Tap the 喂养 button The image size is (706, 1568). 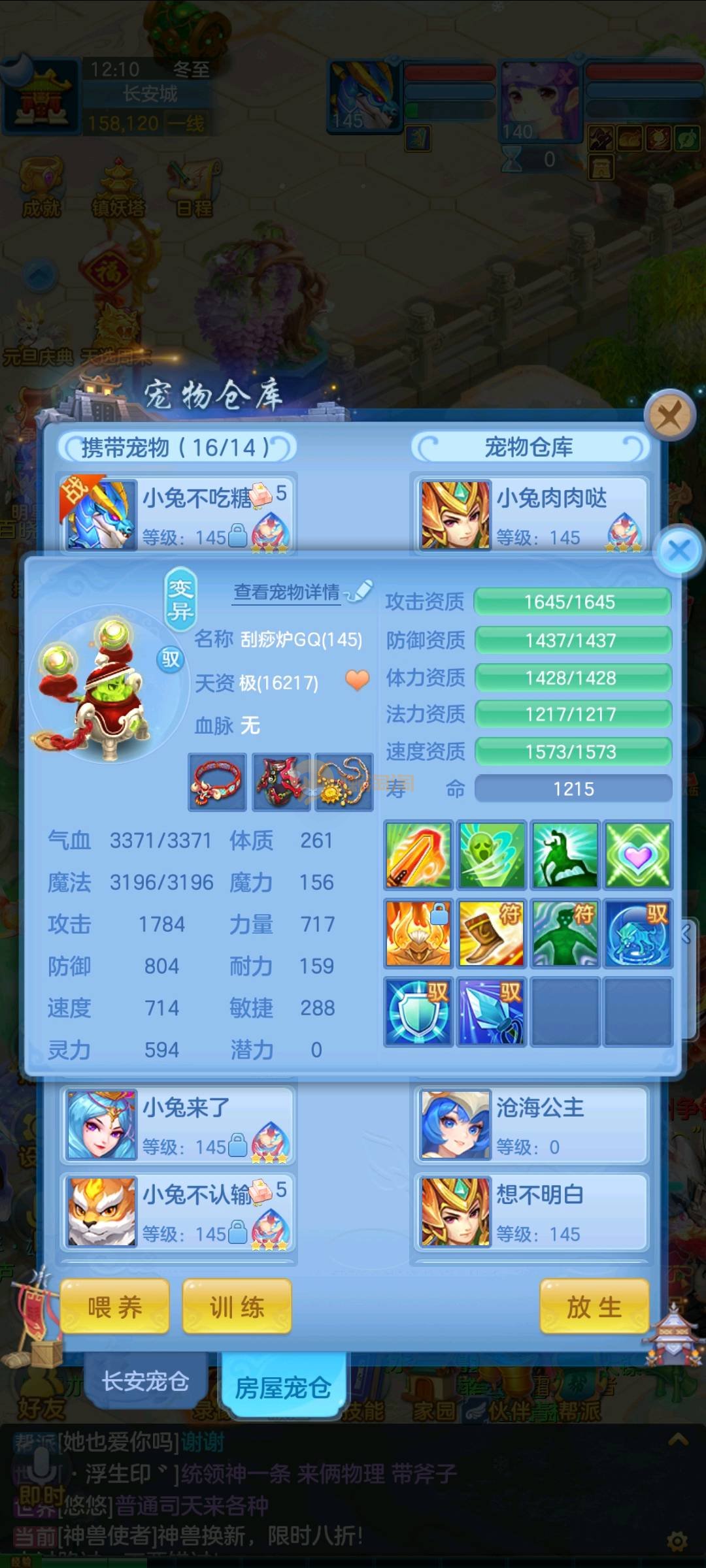click(x=115, y=1307)
